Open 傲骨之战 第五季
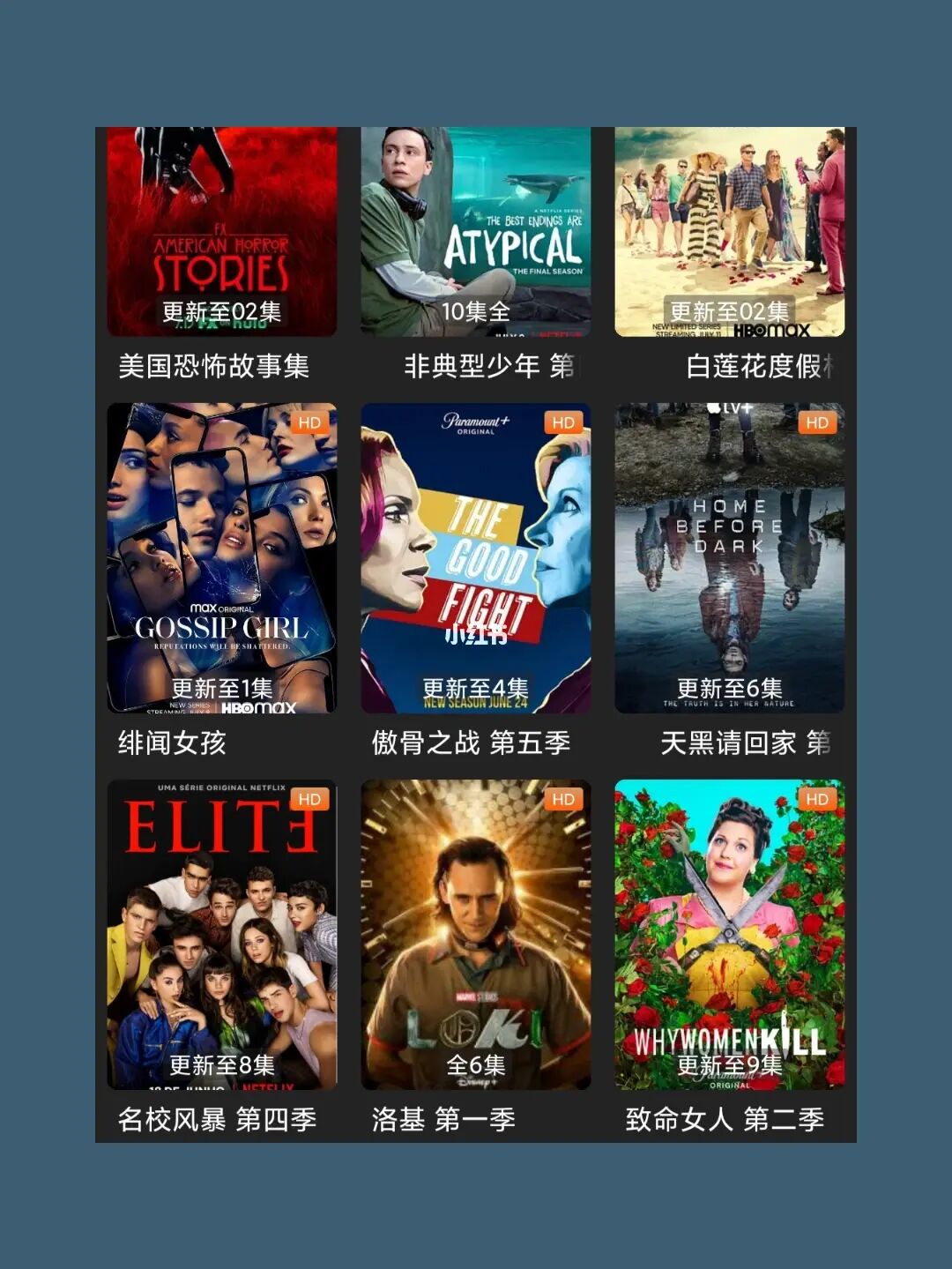The width and height of the screenshot is (952, 1269). (475, 557)
